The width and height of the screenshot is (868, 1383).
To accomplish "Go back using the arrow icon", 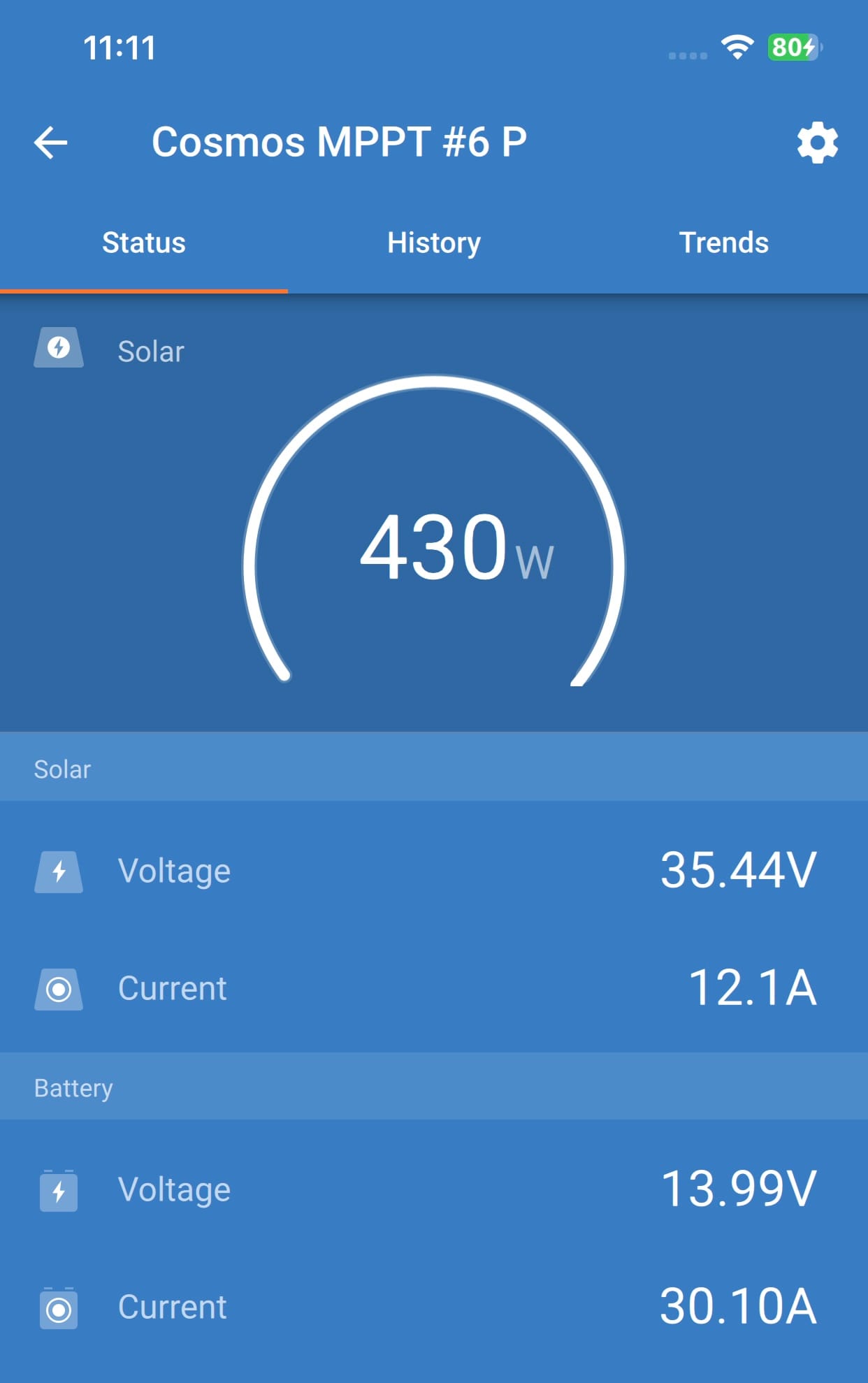I will point(51,143).
